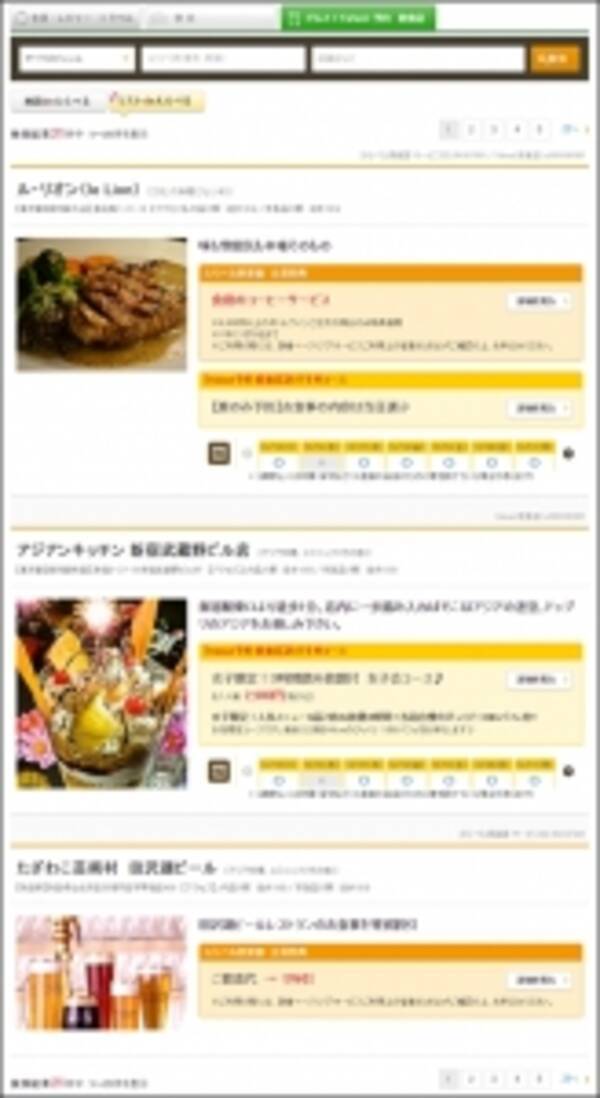Go to page 3 in bottom pagination

494,1079
